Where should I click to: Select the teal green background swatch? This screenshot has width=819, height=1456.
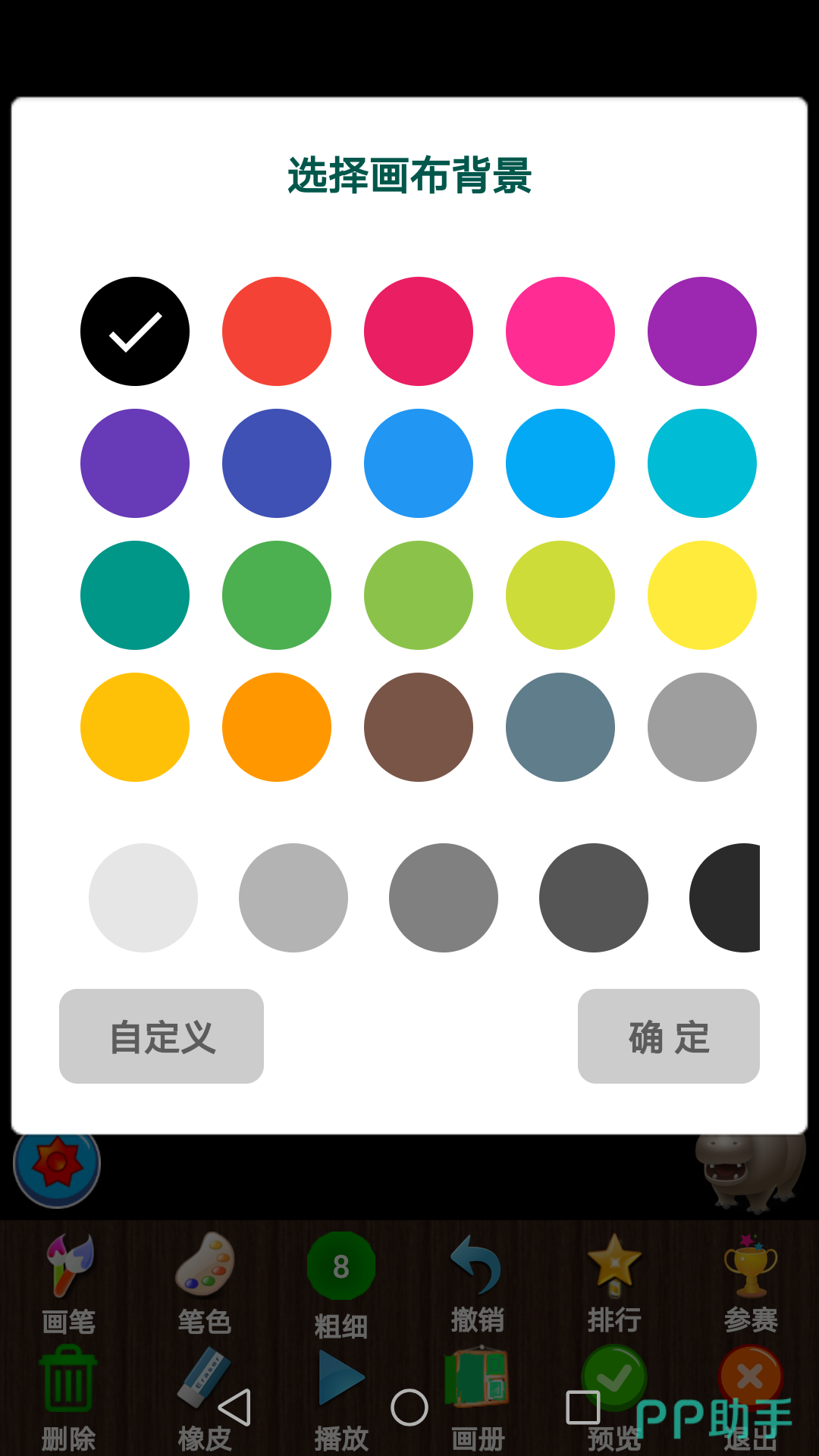point(135,595)
